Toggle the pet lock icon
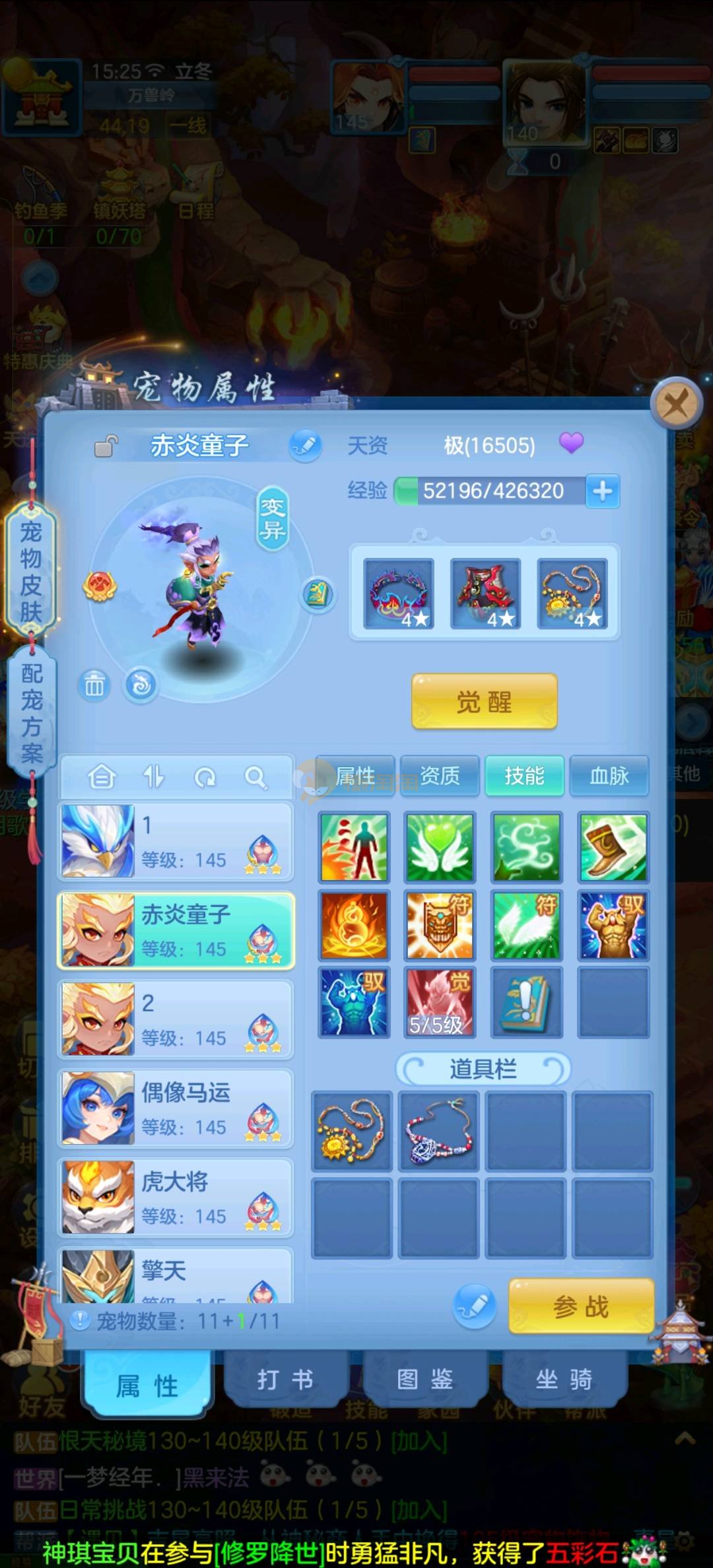 106,446
